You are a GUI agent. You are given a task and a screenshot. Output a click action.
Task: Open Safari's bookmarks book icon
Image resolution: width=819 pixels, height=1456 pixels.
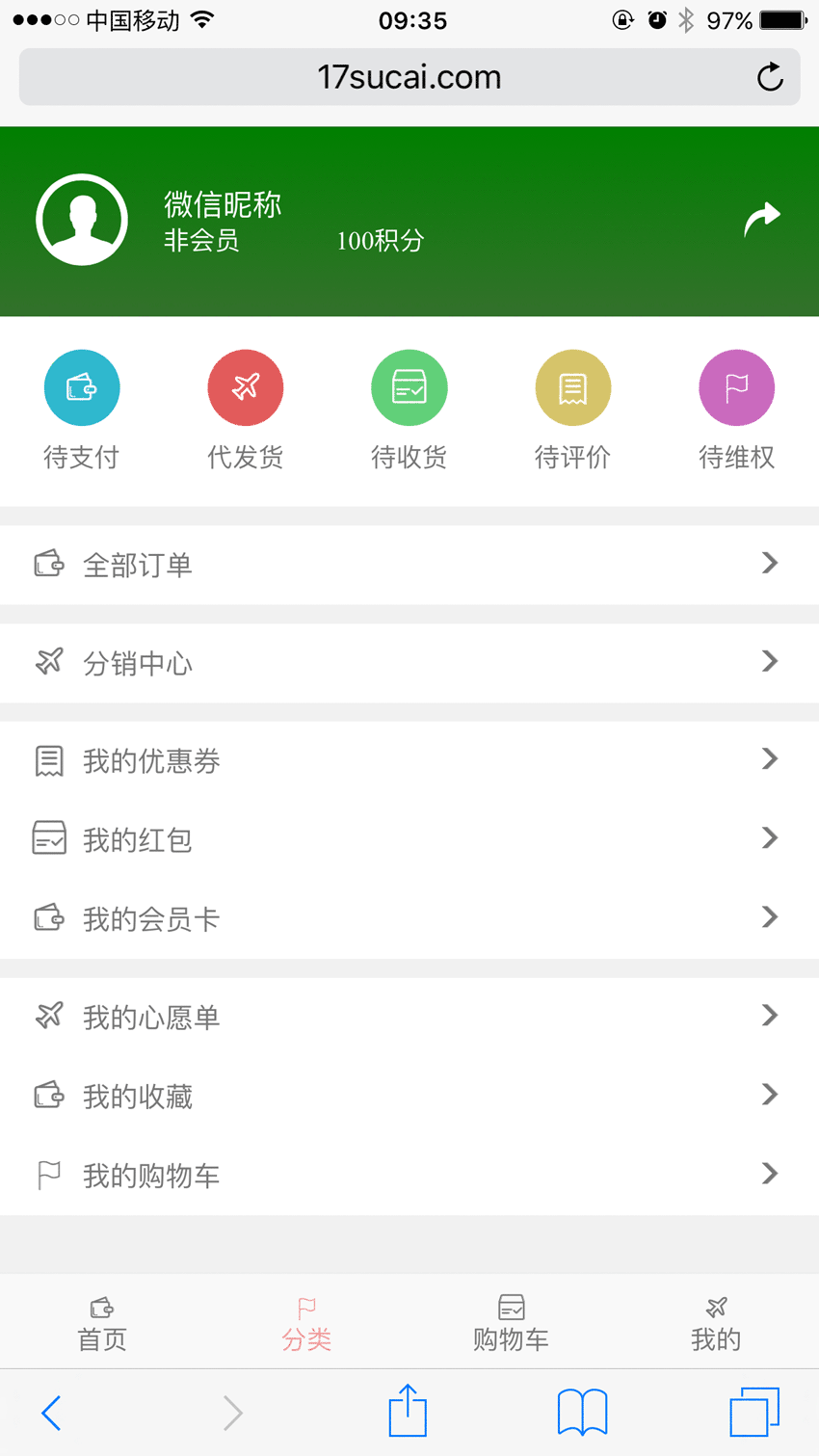click(x=582, y=1412)
